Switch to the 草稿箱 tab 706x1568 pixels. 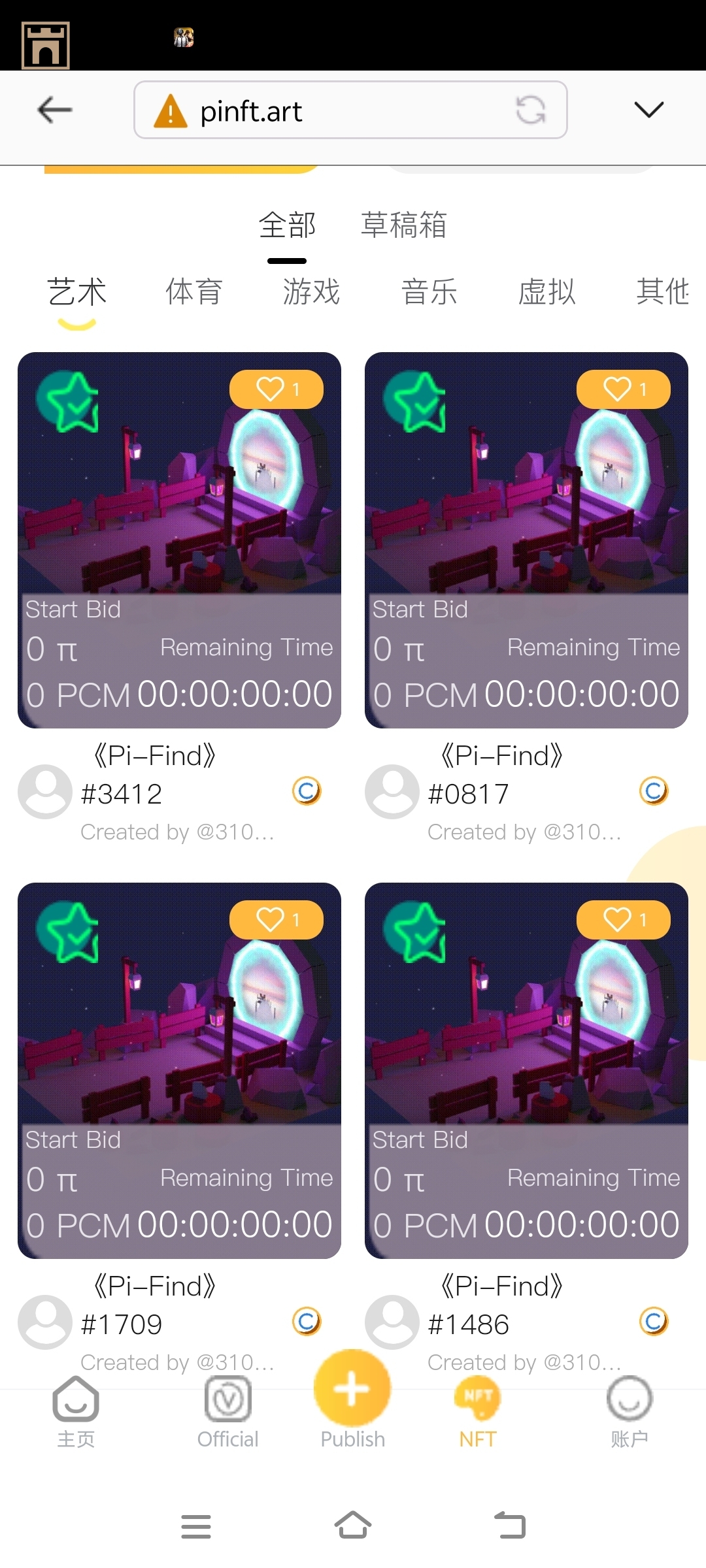point(403,225)
